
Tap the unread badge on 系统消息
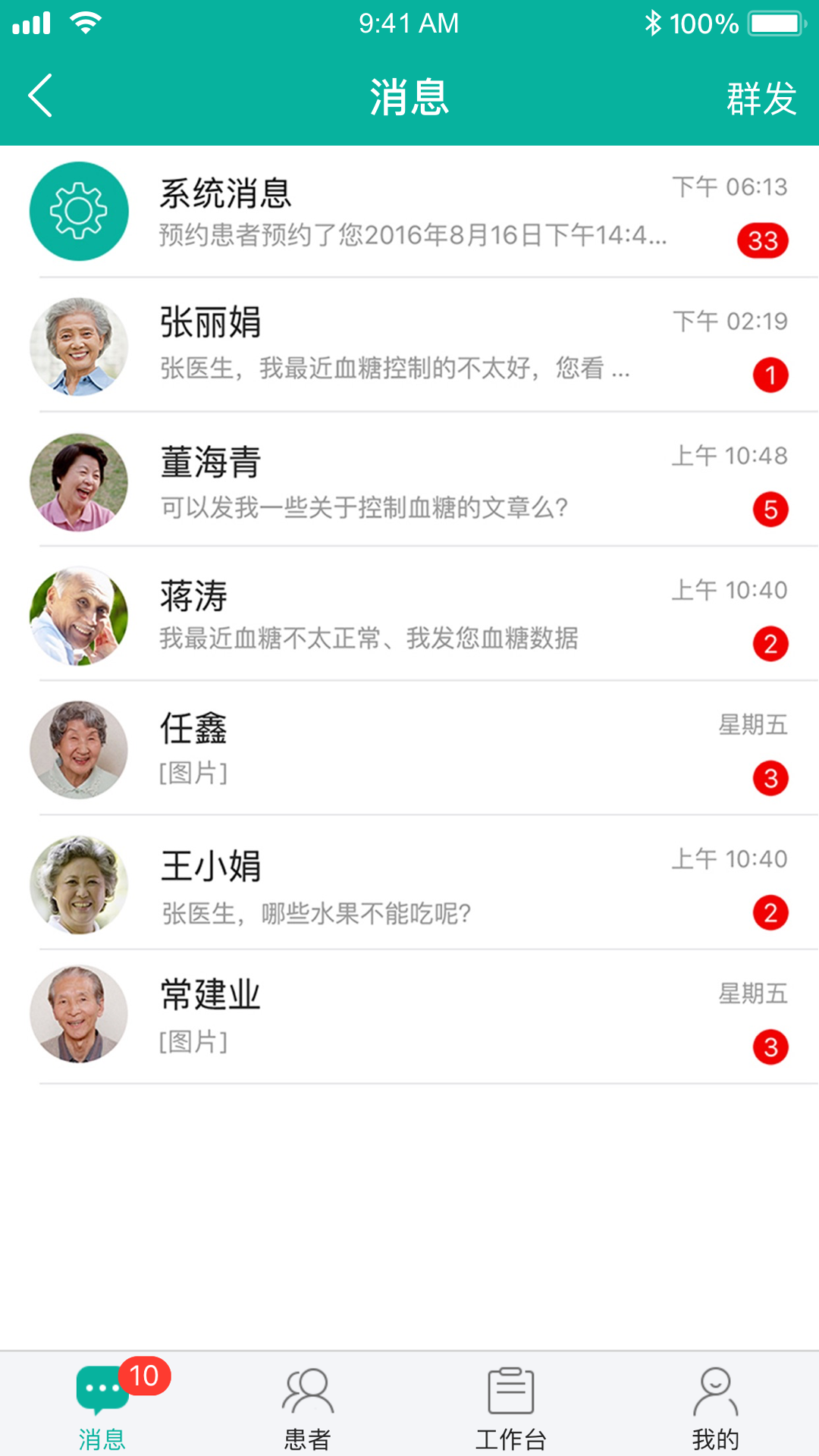point(761,240)
